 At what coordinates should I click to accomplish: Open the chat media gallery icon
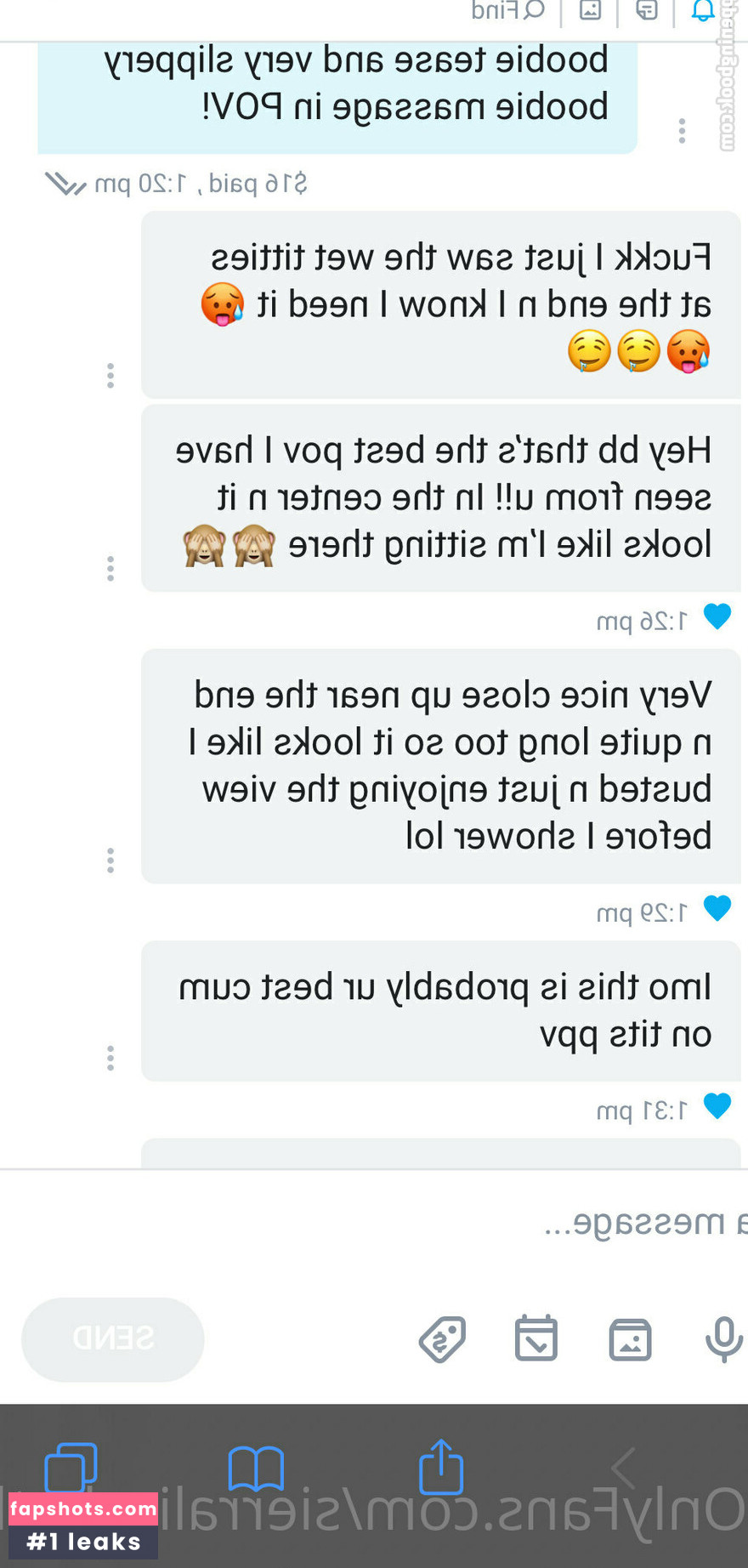(x=590, y=10)
